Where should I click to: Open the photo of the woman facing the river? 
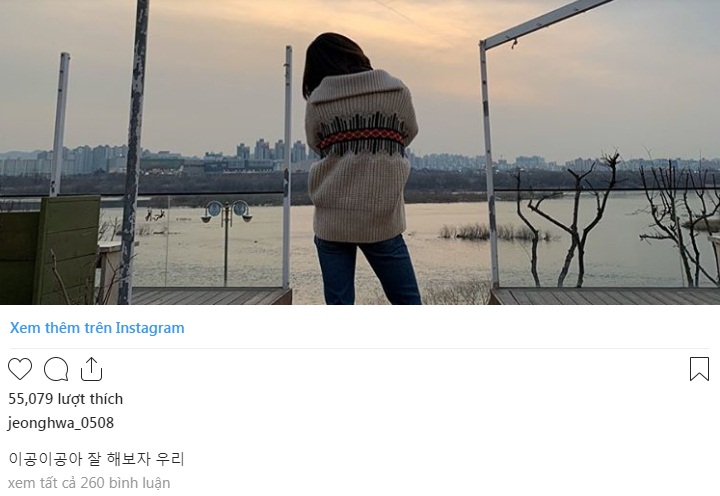click(x=360, y=152)
